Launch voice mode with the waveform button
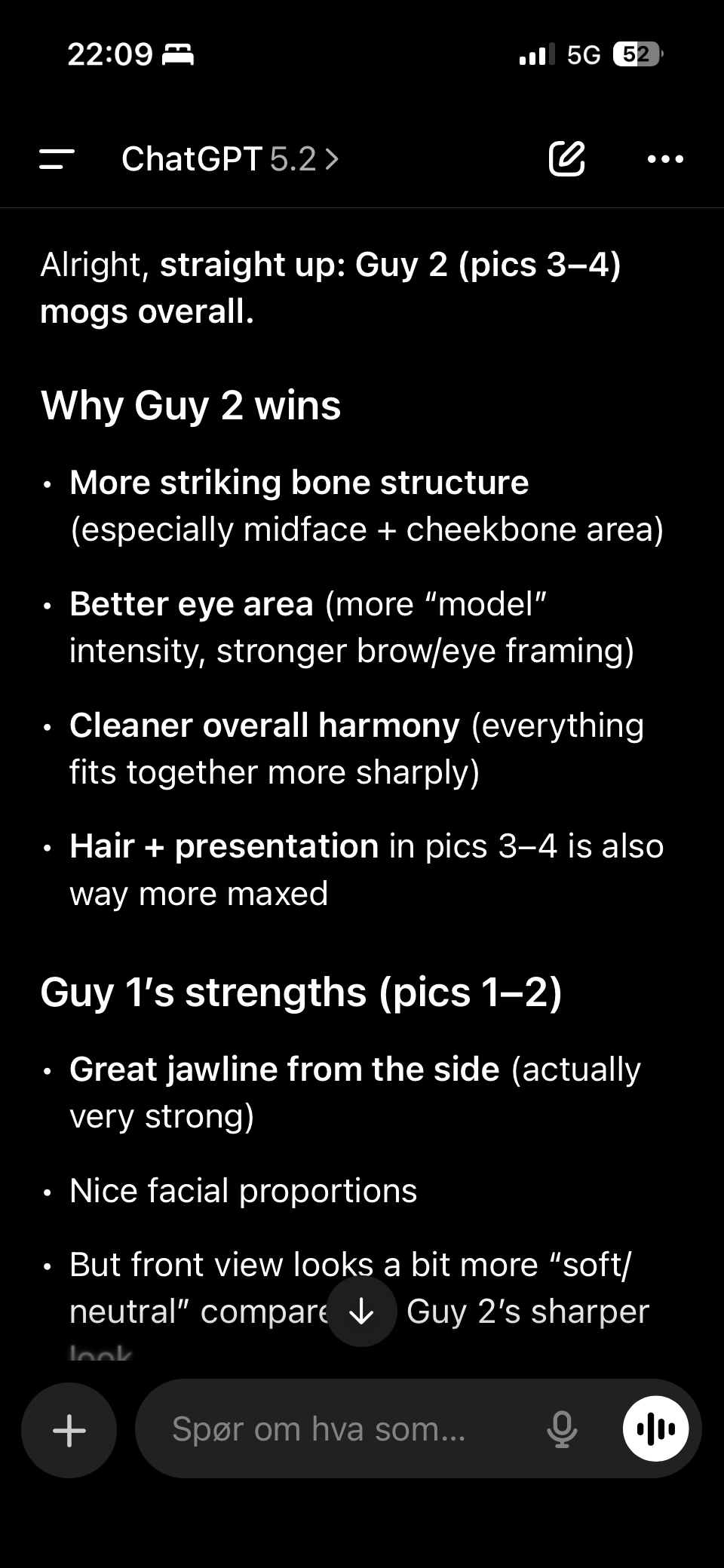The width and height of the screenshot is (724, 1568). (655, 1428)
